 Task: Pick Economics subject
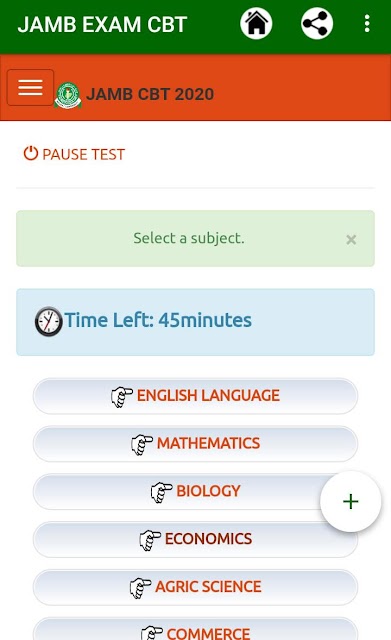pyautogui.click(x=196, y=539)
